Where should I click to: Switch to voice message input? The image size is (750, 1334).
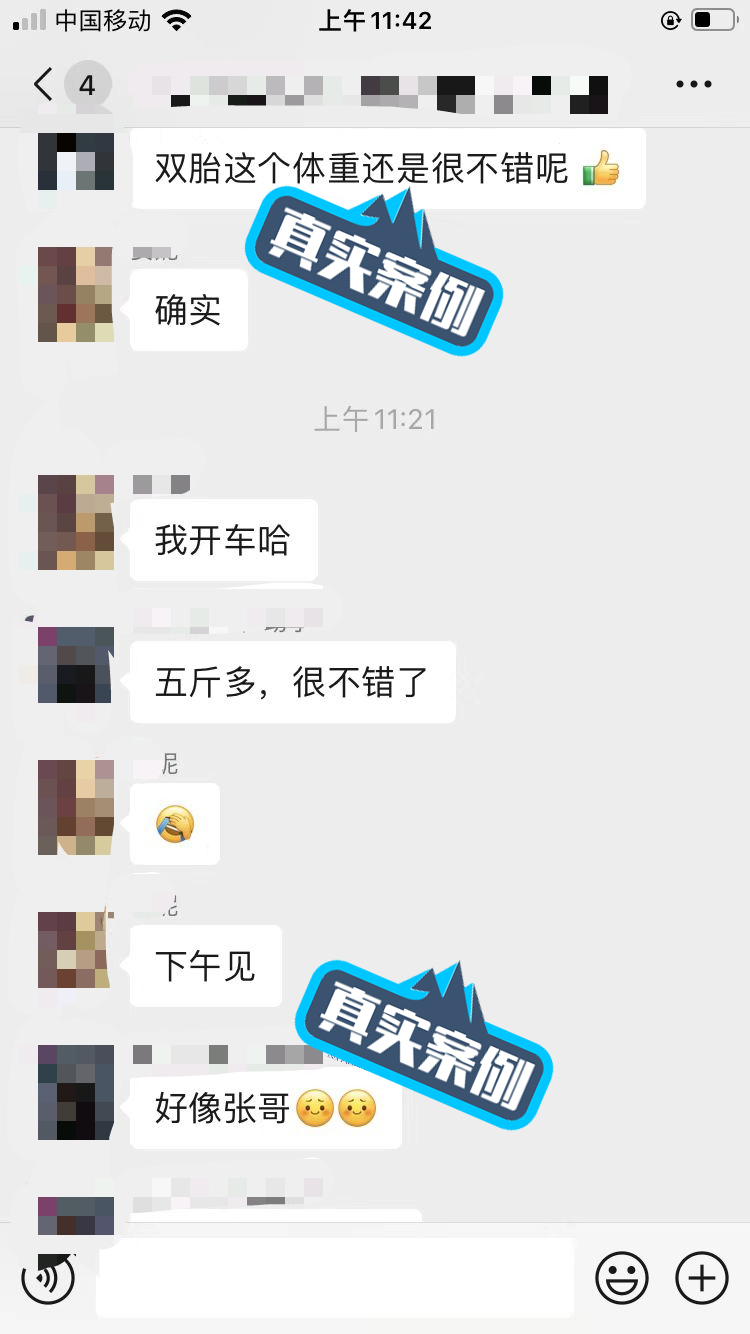click(x=48, y=1277)
